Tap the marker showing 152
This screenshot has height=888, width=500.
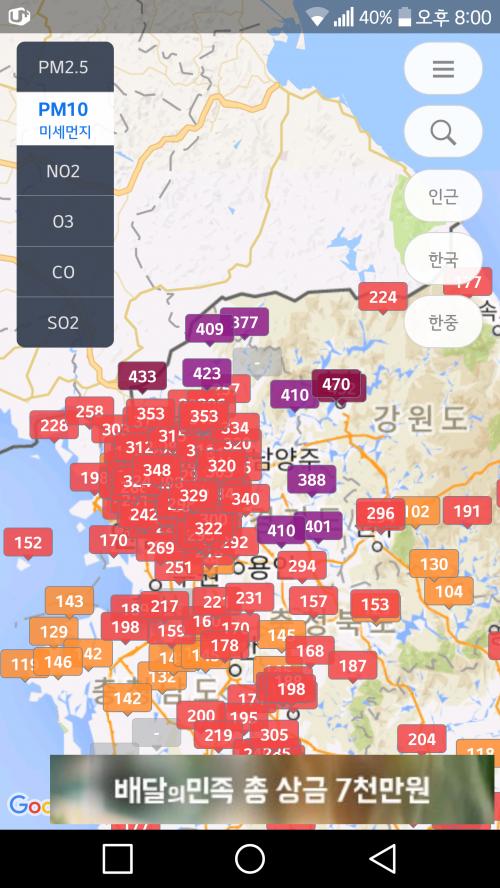28,543
